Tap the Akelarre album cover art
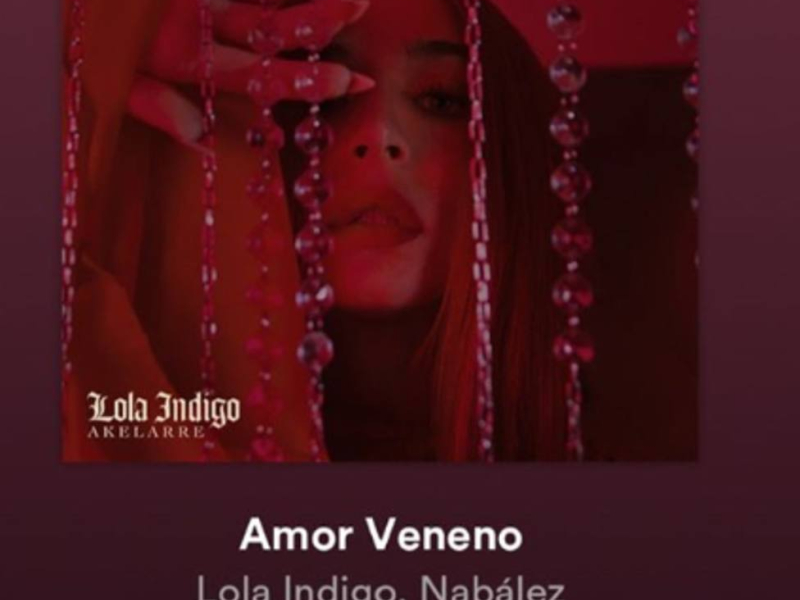 coord(380,230)
